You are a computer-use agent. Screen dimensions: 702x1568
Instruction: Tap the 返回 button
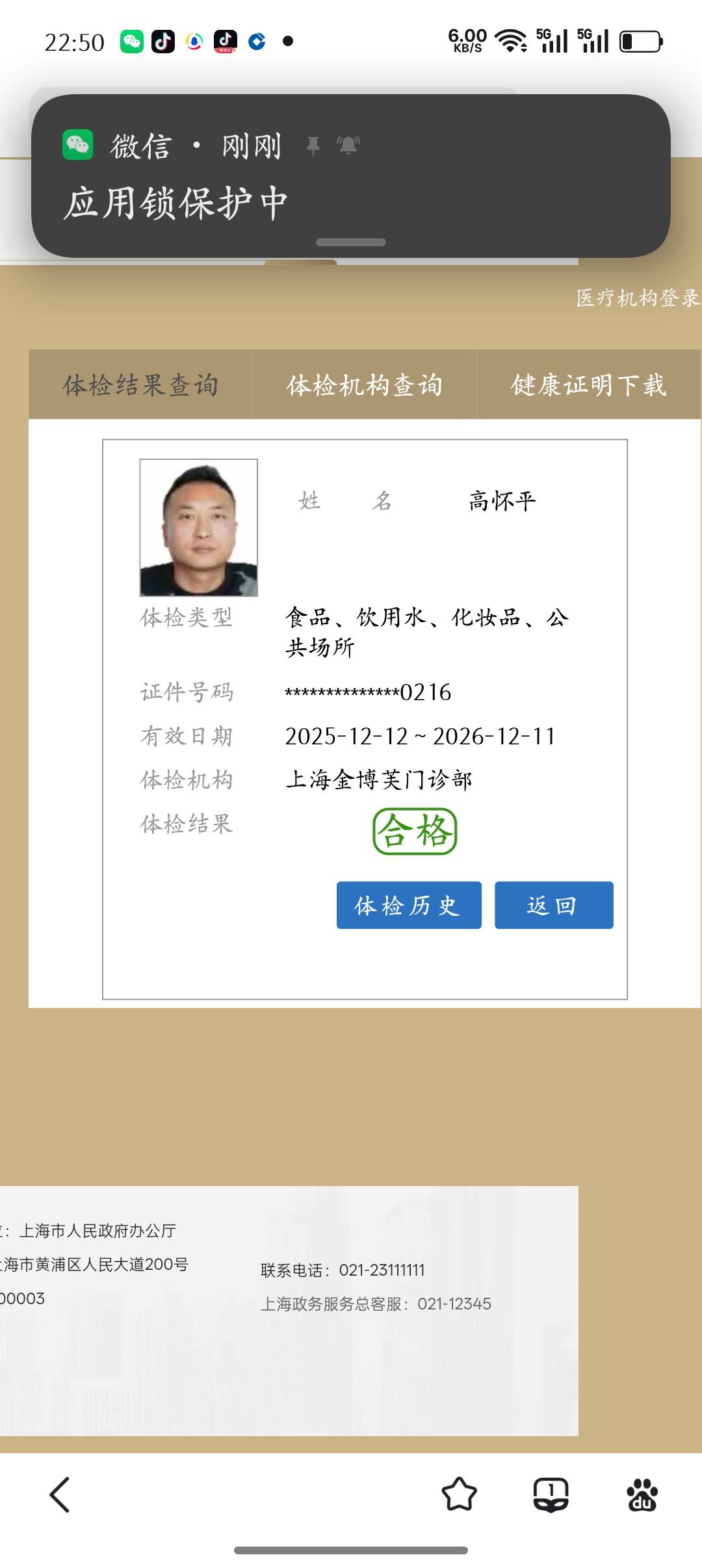click(553, 905)
